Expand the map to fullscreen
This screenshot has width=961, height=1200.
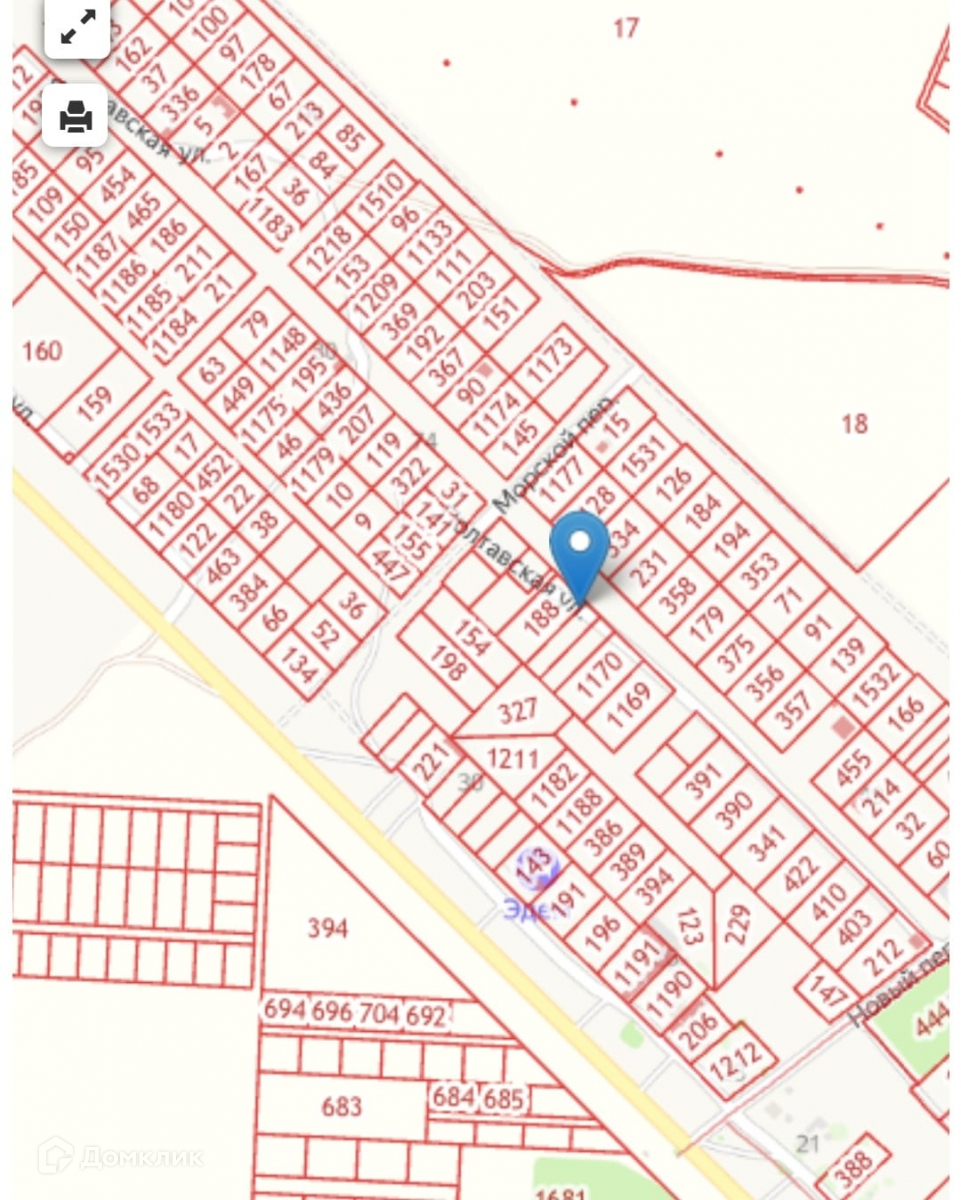(x=77, y=29)
